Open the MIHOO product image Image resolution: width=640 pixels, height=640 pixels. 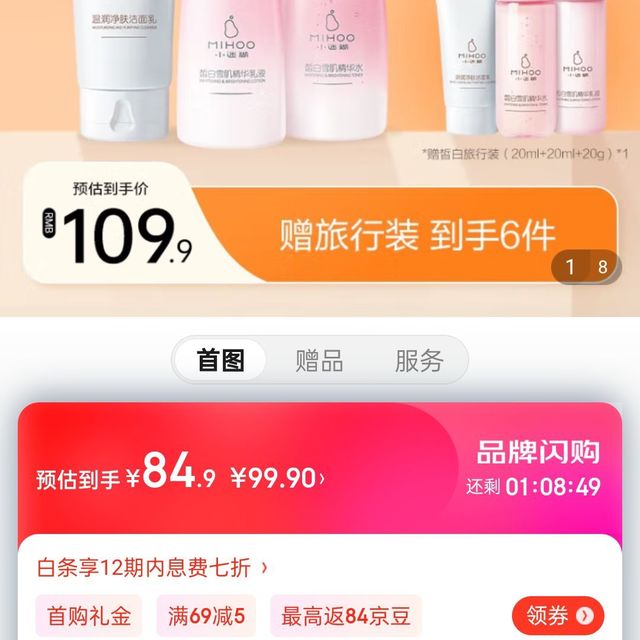(320, 90)
